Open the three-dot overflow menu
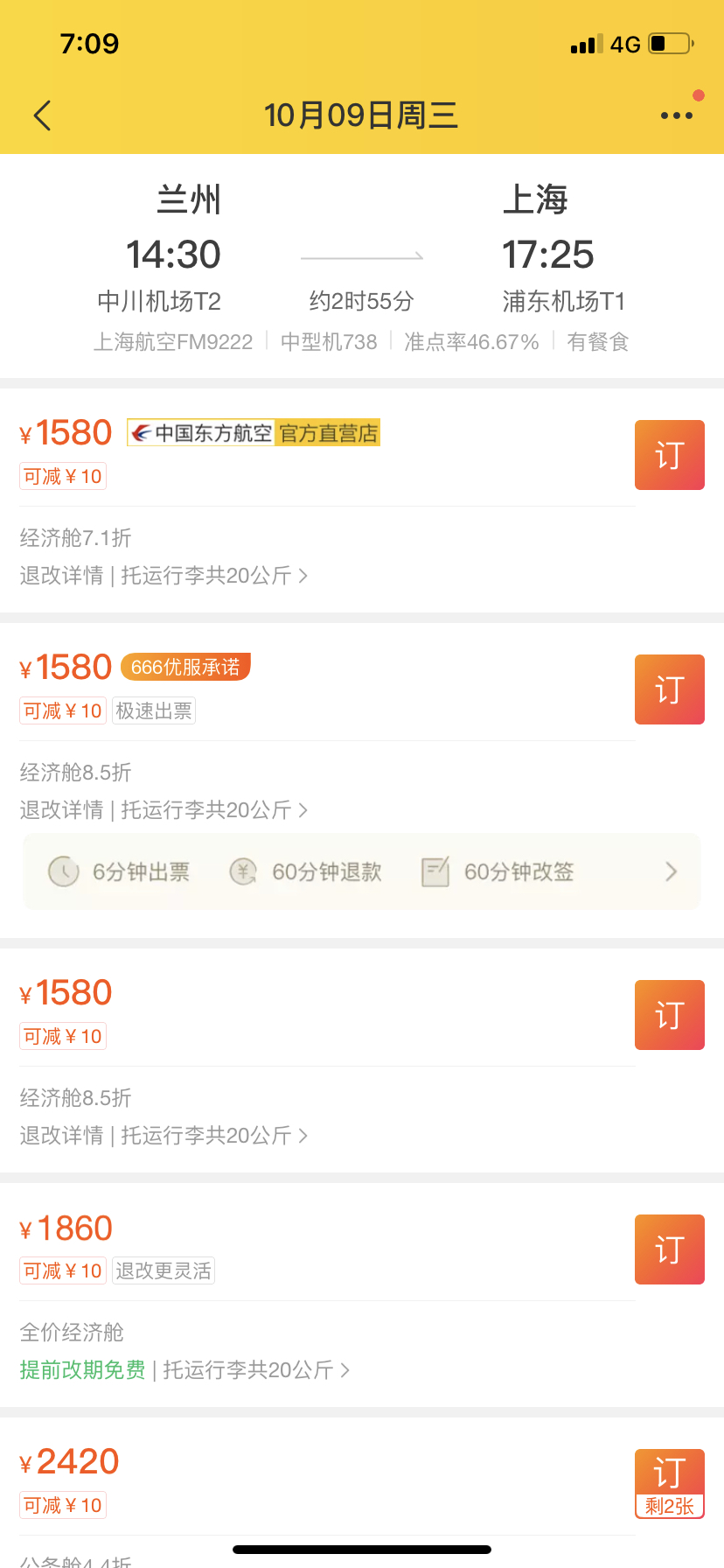This screenshot has height=1568, width=724. tap(676, 115)
